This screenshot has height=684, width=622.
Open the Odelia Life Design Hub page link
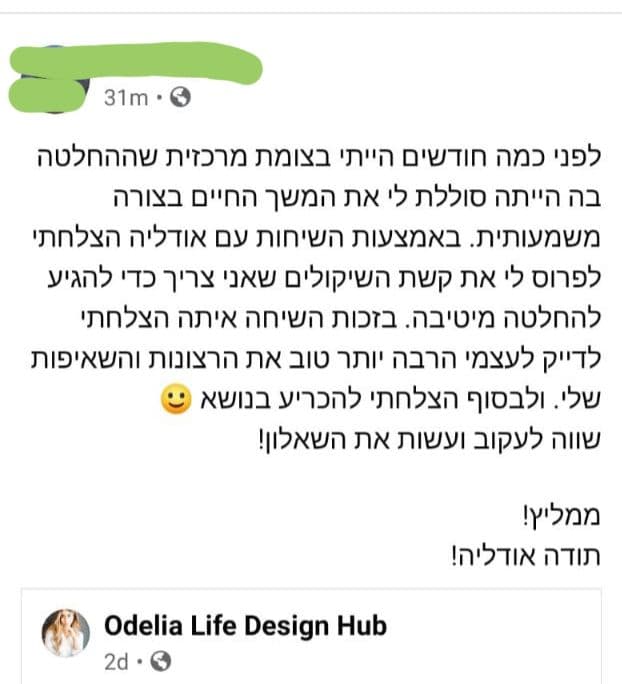point(245,627)
